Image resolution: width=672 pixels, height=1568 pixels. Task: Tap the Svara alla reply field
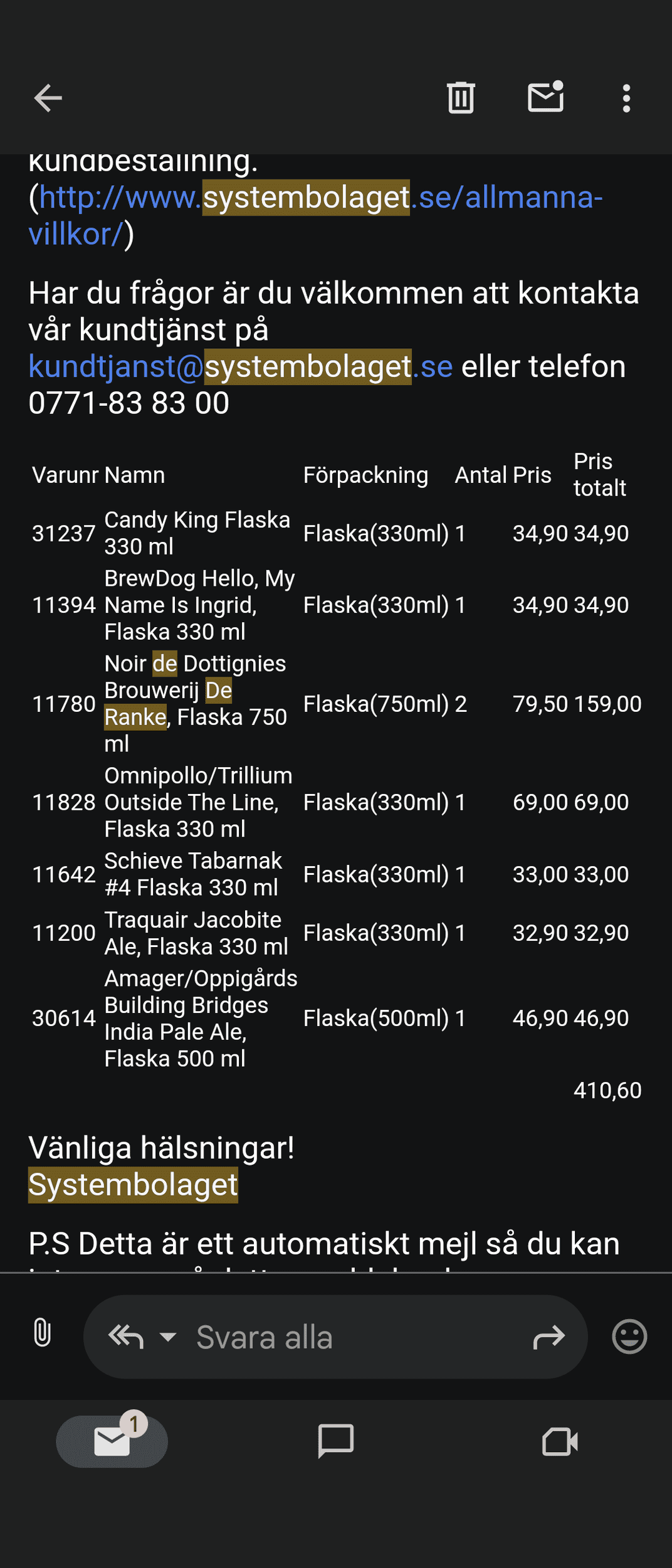(x=265, y=1337)
